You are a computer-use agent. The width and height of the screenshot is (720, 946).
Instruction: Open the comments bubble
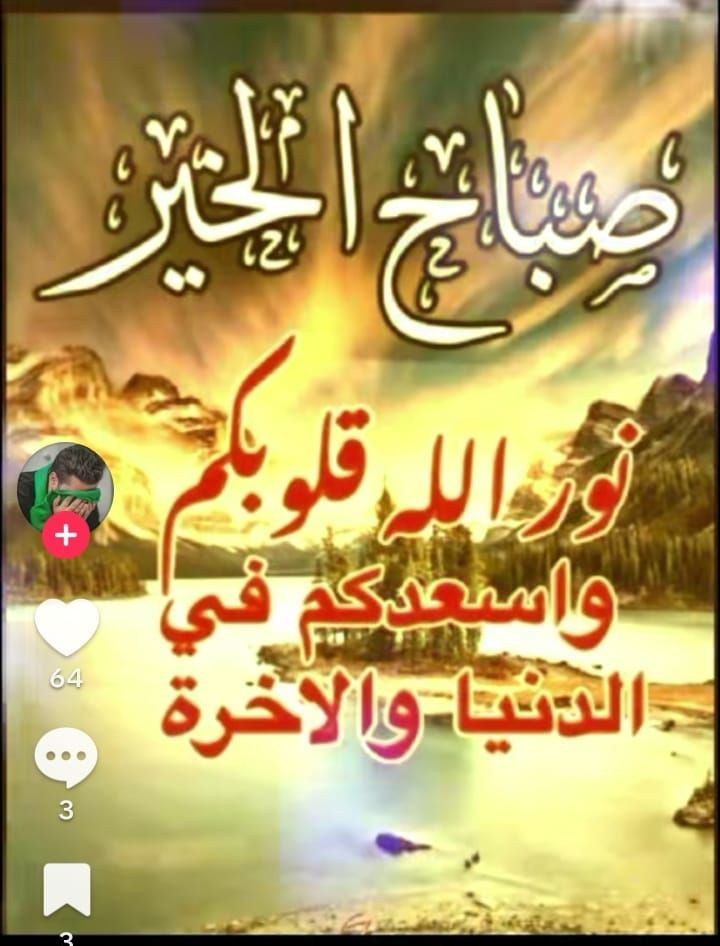[x=66, y=757]
